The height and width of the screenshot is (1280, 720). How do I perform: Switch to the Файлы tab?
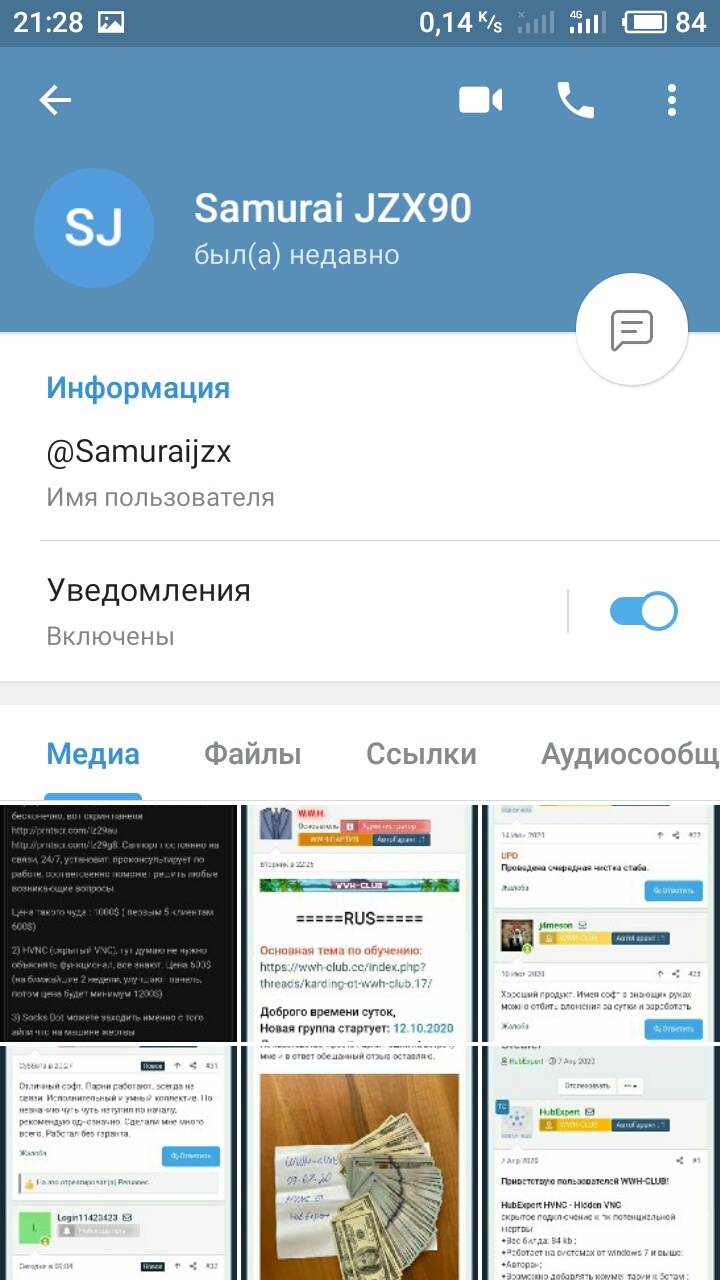(x=252, y=753)
